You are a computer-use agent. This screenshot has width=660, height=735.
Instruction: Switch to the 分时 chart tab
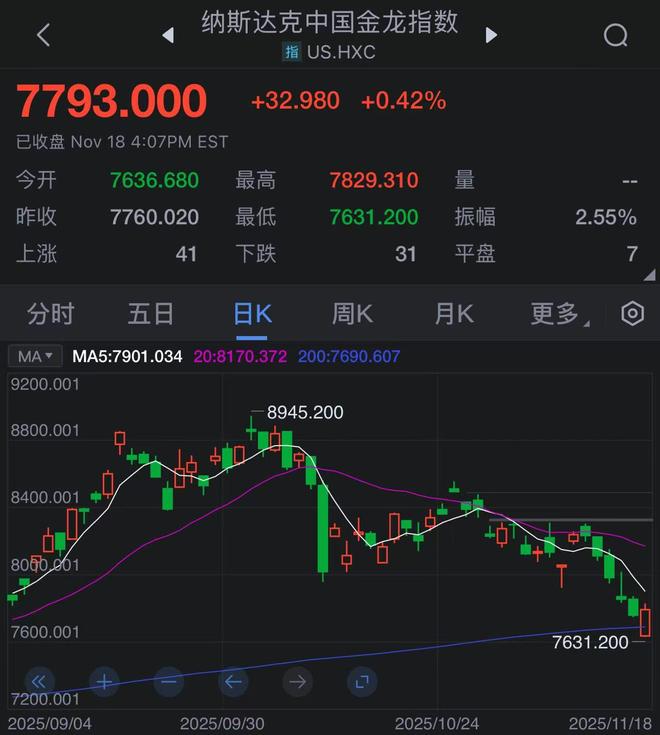pos(50,314)
